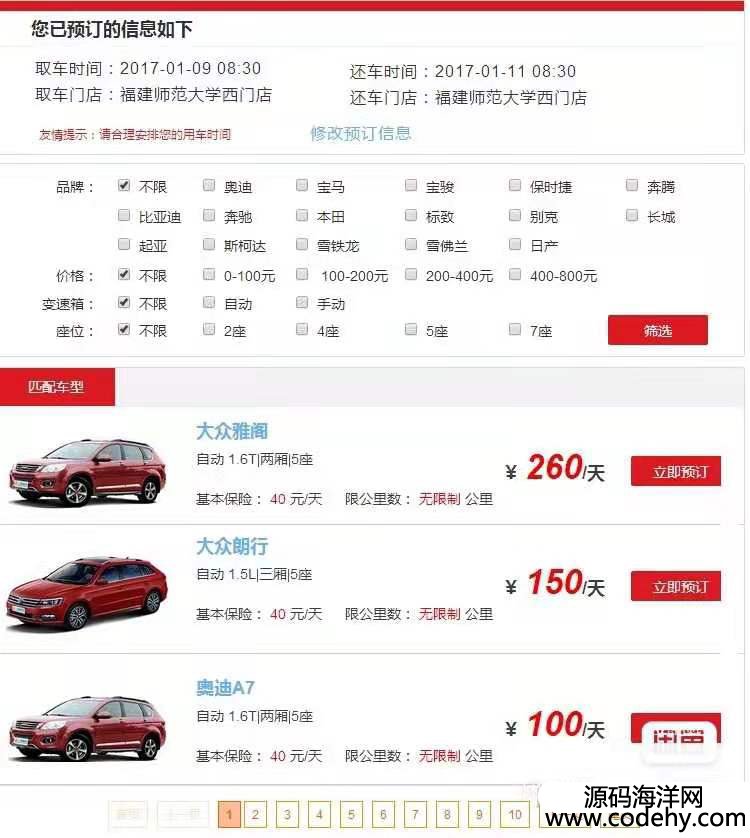Go to page 2 of results
Viewport: 750px width, 838px height.
click(x=255, y=815)
